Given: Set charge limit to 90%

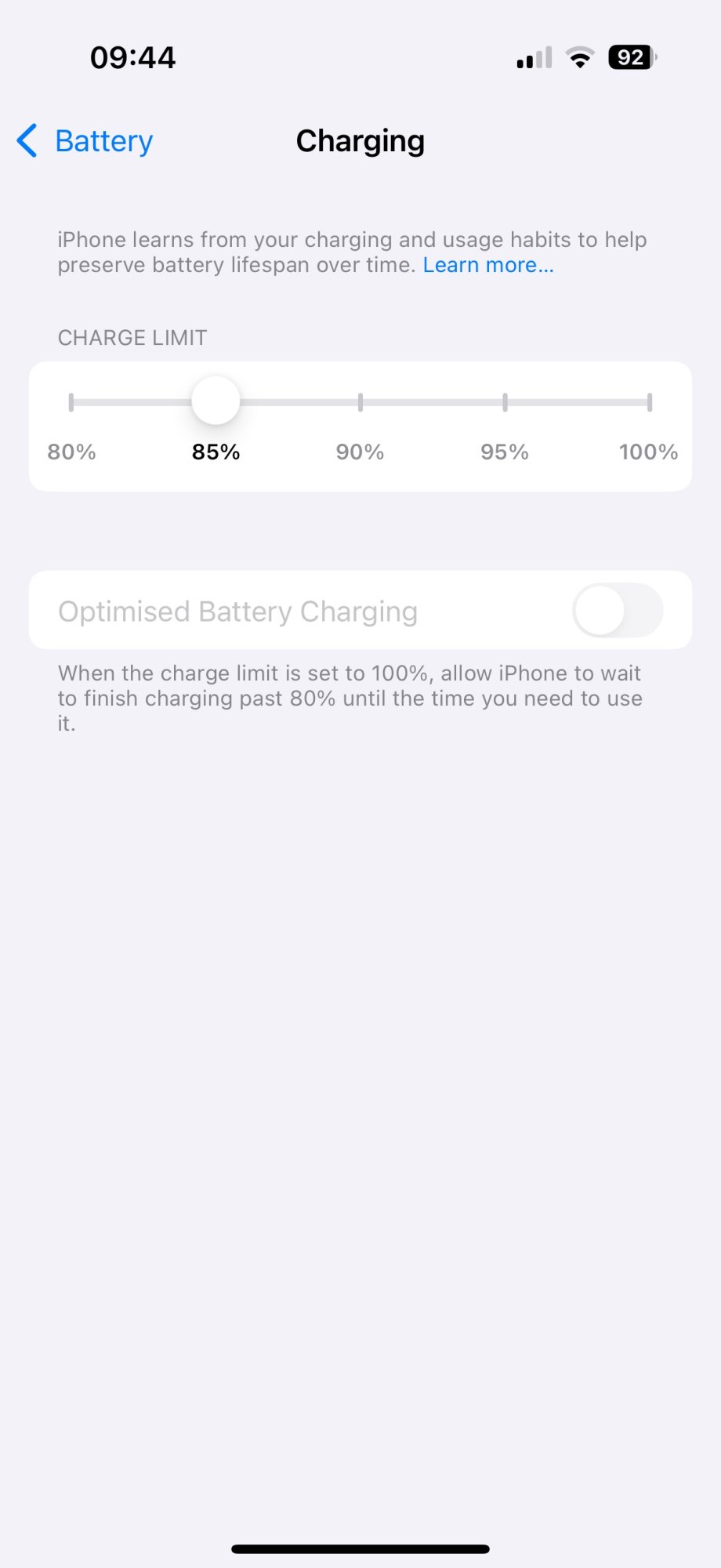Looking at the screenshot, I should (360, 403).
